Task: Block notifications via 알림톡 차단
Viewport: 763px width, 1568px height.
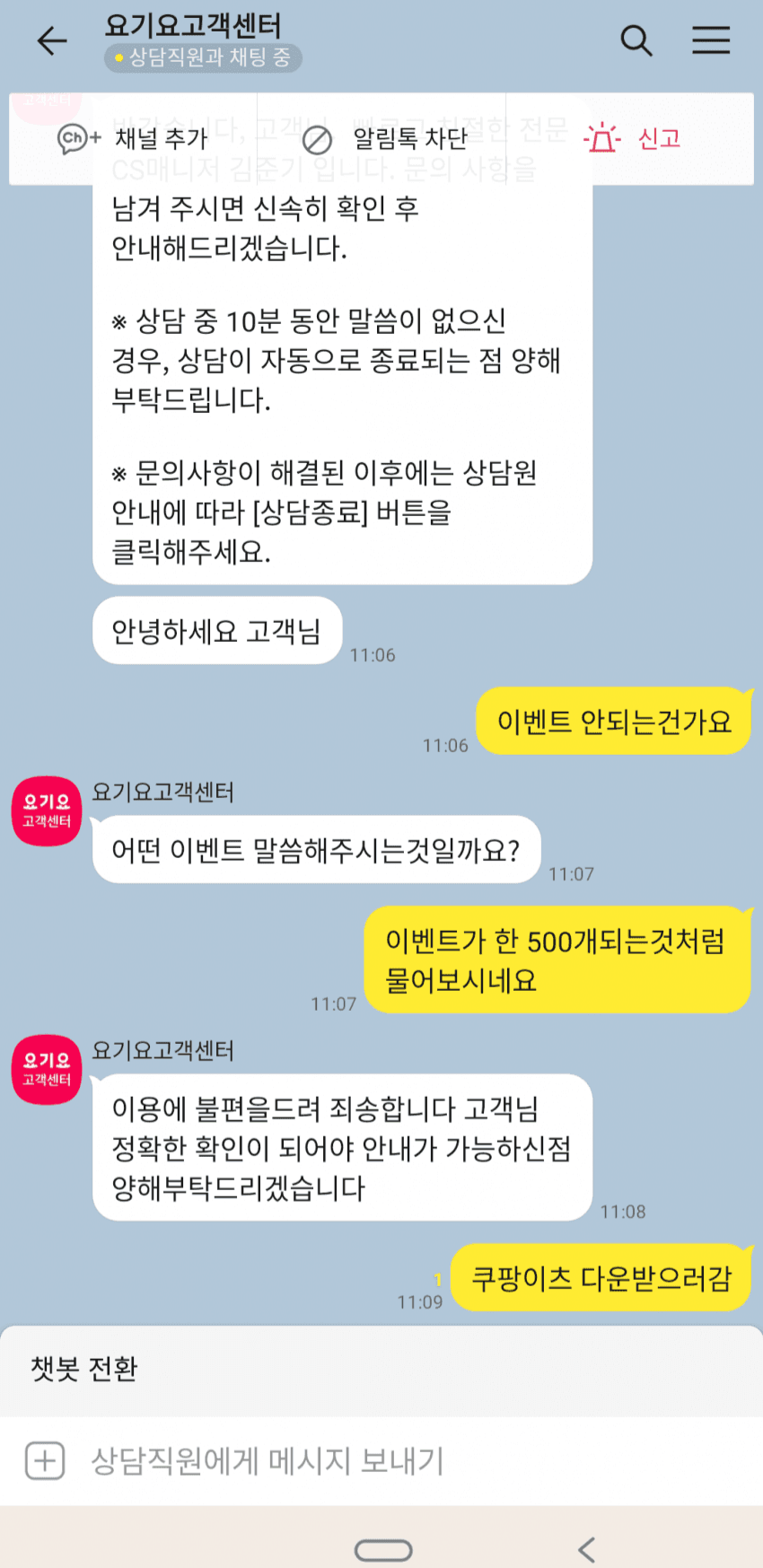Action: tap(384, 139)
